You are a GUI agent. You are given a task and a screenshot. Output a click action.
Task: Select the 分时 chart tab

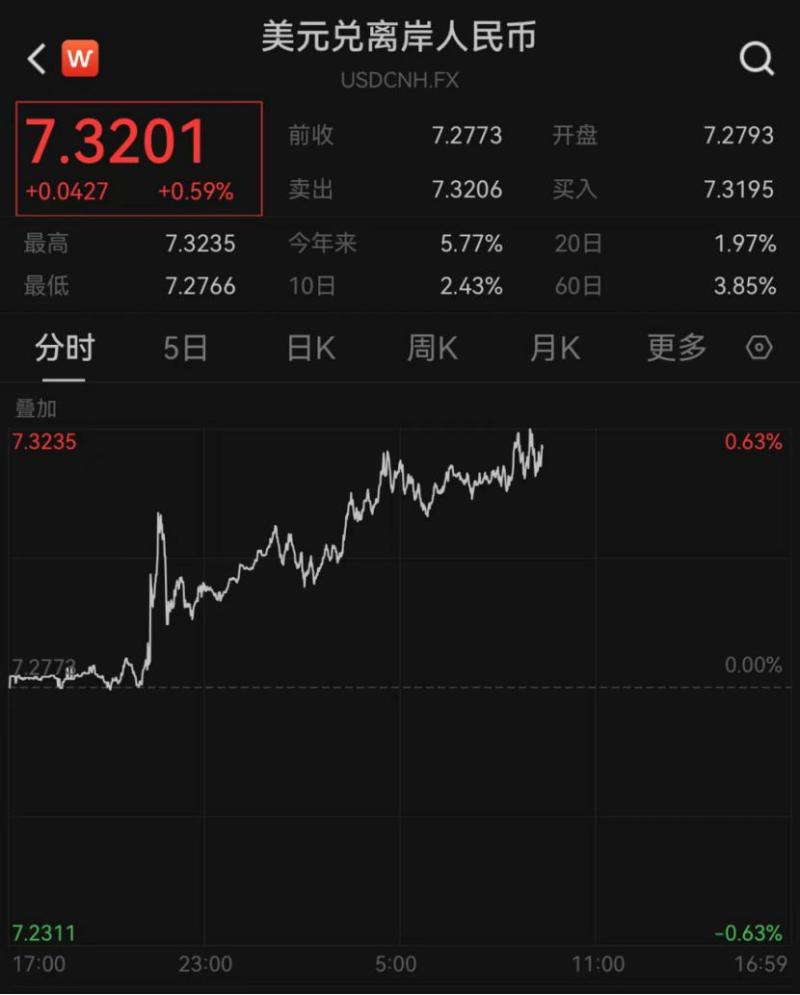pyautogui.click(x=64, y=348)
